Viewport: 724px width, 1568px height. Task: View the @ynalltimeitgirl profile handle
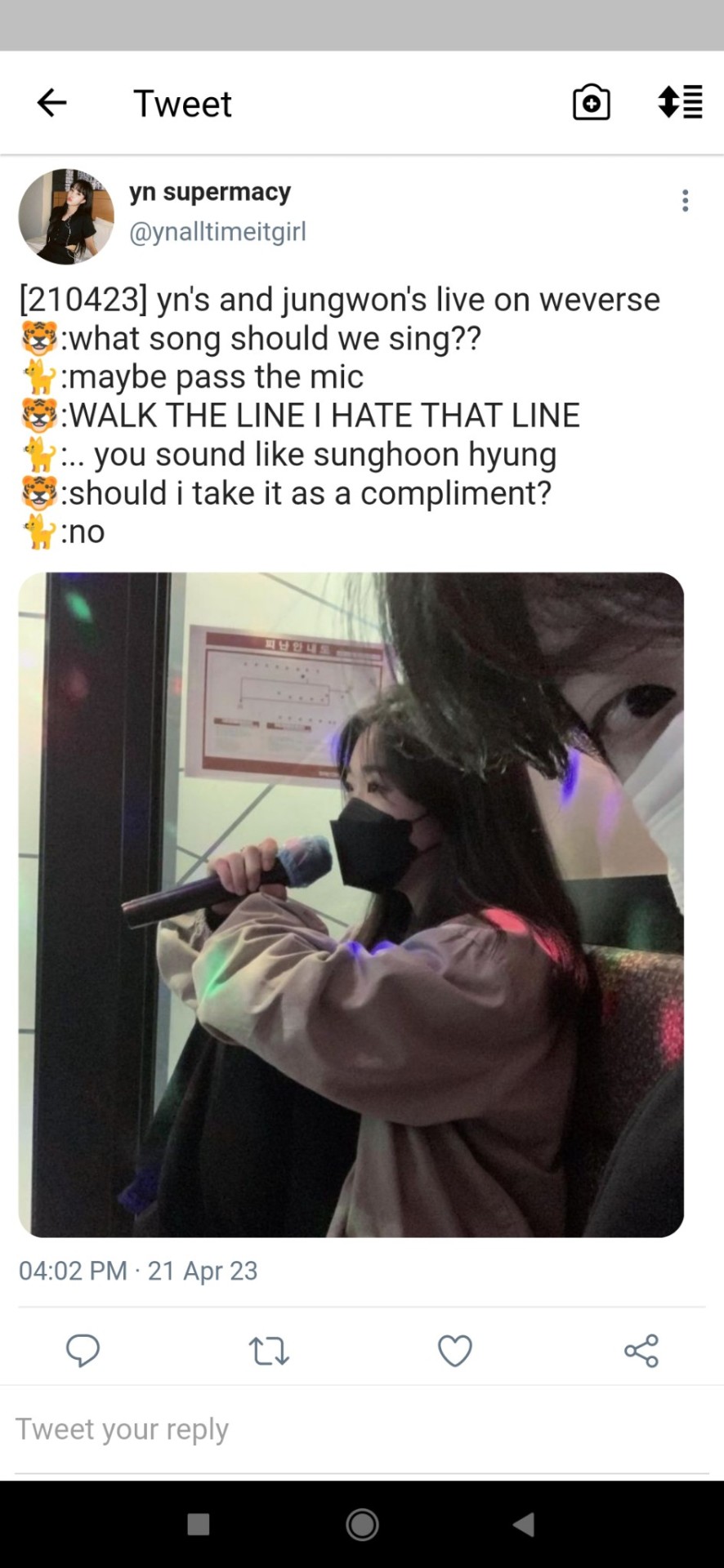tap(217, 232)
